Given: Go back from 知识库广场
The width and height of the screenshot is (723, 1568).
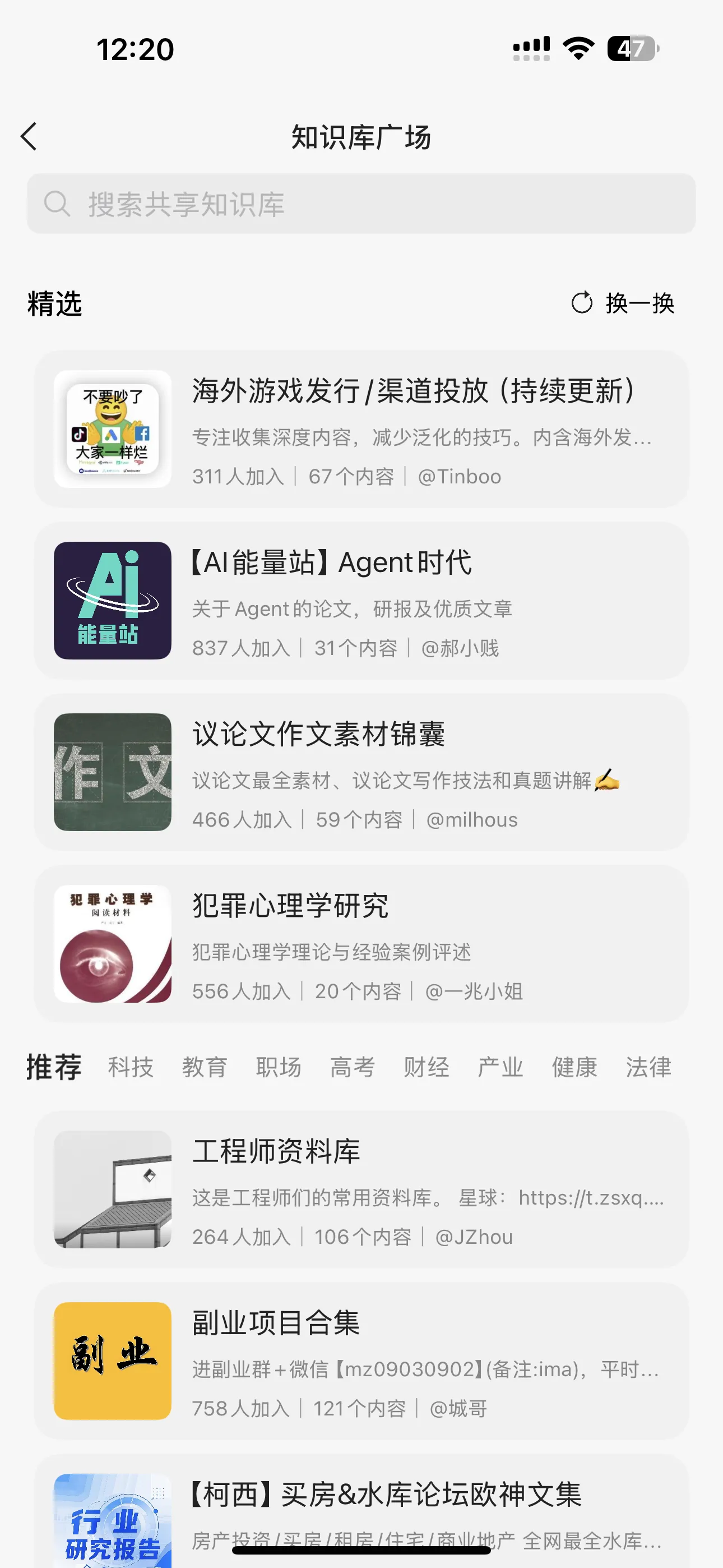Looking at the screenshot, I should click(x=29, y=136).
